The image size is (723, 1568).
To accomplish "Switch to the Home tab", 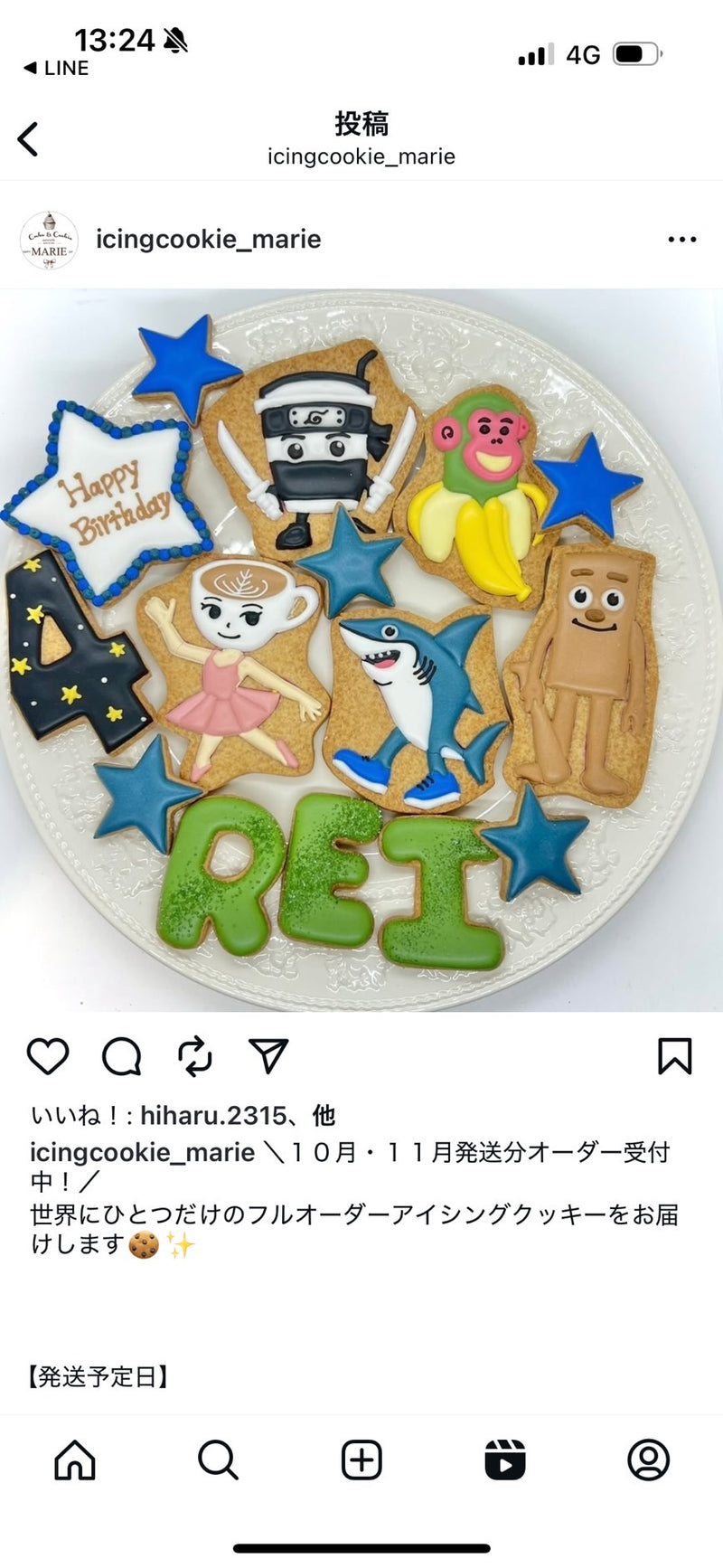I will (x=75, y=1459).
